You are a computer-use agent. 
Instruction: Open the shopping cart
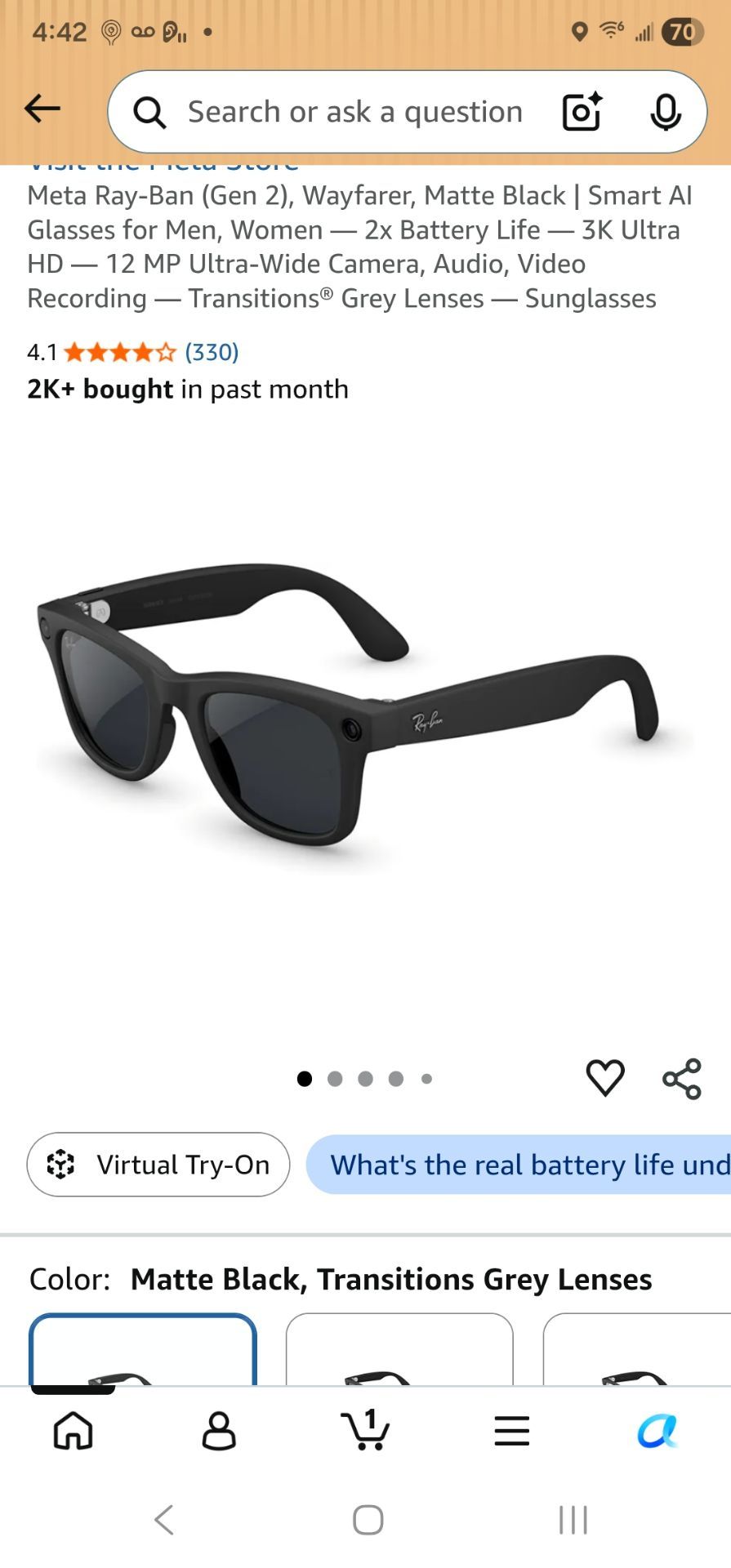(365, 1430)
